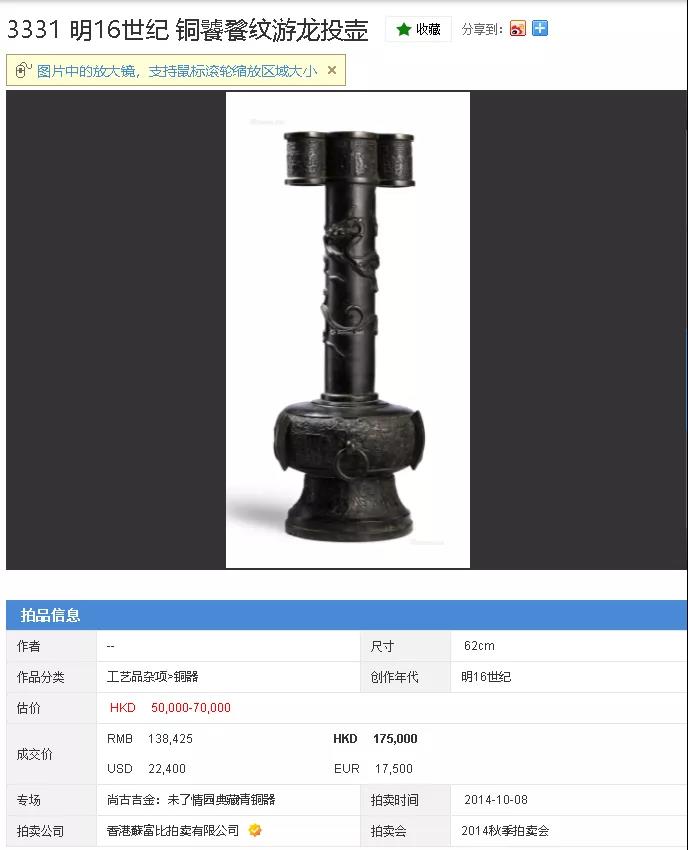Open 香港蘇富比拍卖有限公司 company link
The width and height of the screenshot is (688, 850).
click(x=173, y=830)
